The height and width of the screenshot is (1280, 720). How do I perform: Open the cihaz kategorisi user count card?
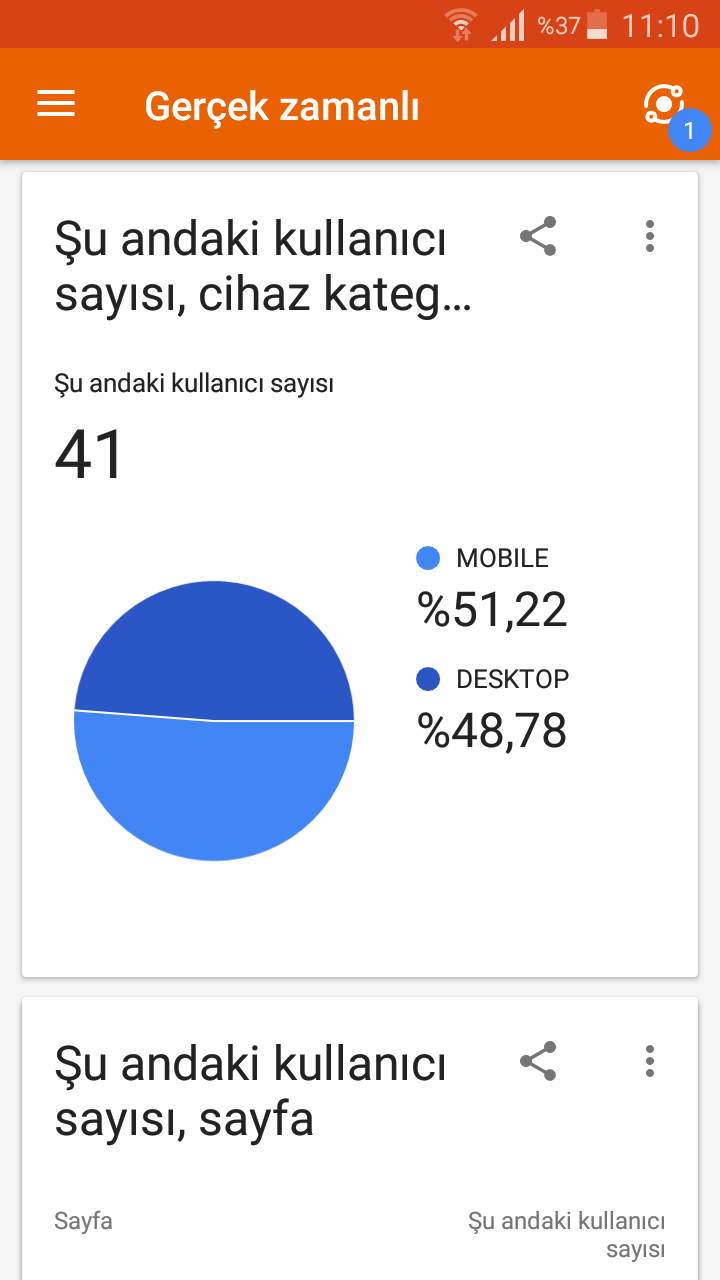pyautogui.click(x=360, y=574)
